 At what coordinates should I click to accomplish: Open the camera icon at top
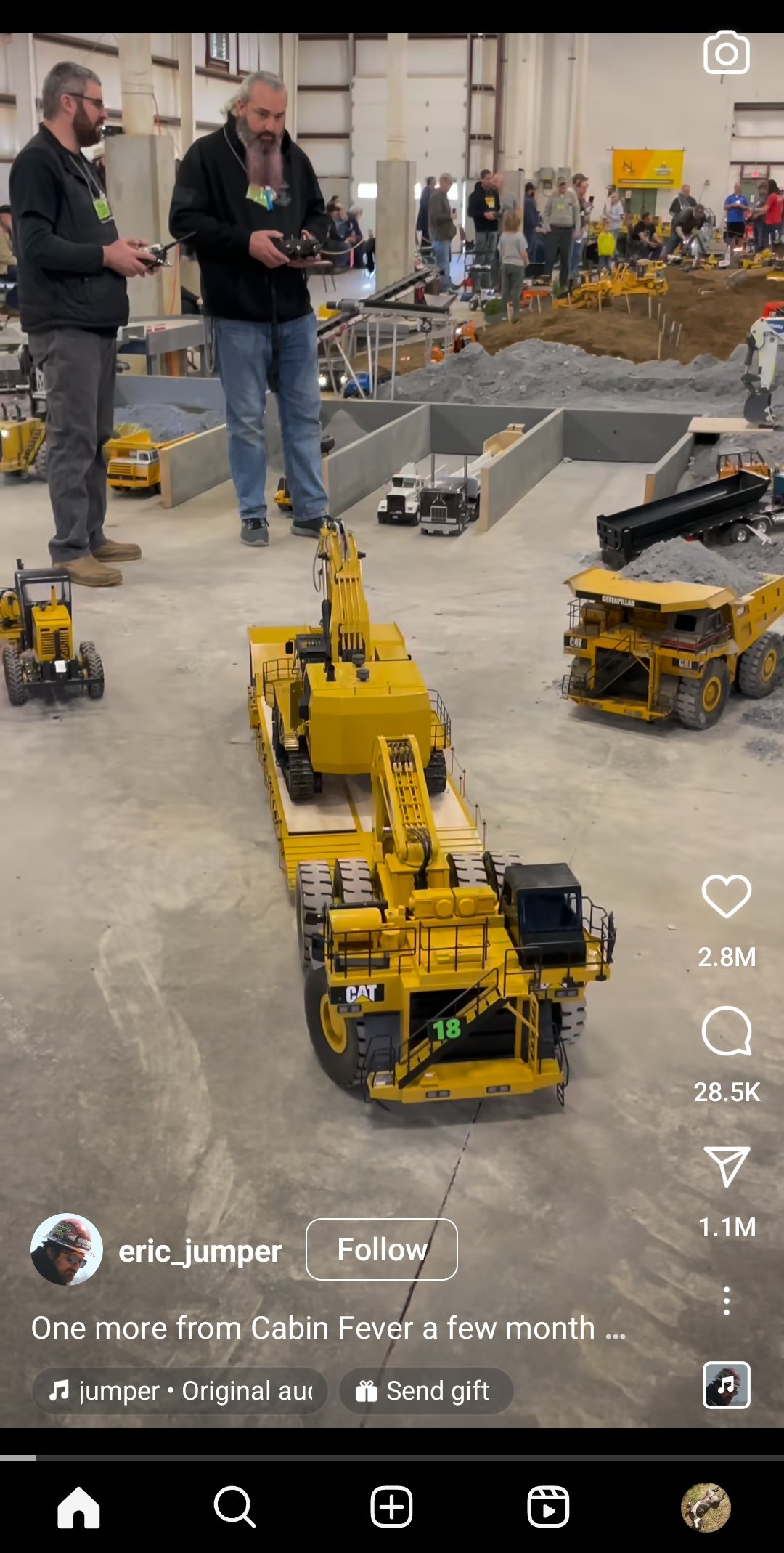726,52
